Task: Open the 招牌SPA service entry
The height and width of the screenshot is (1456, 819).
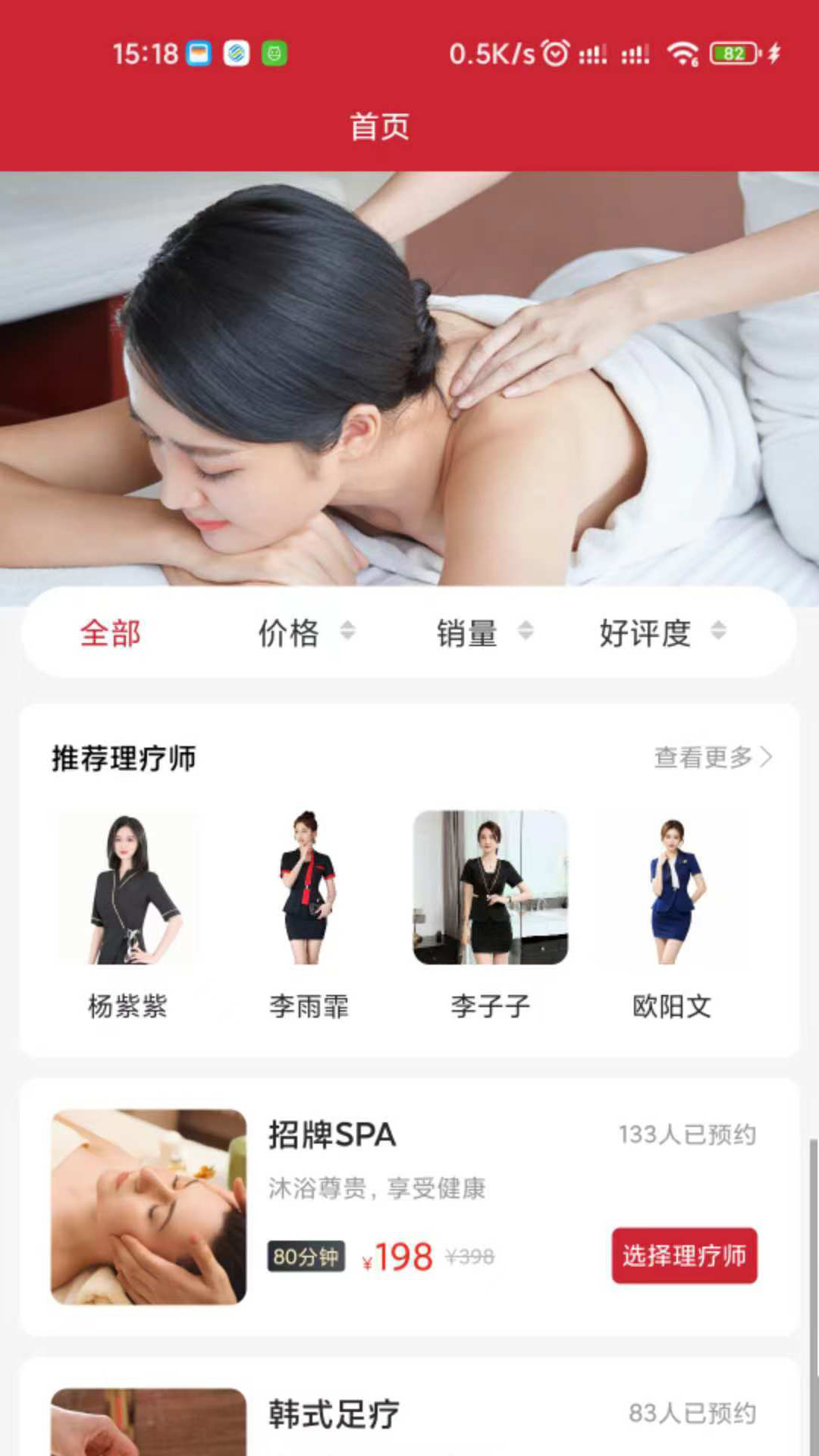Action: tap(331, 1136)
